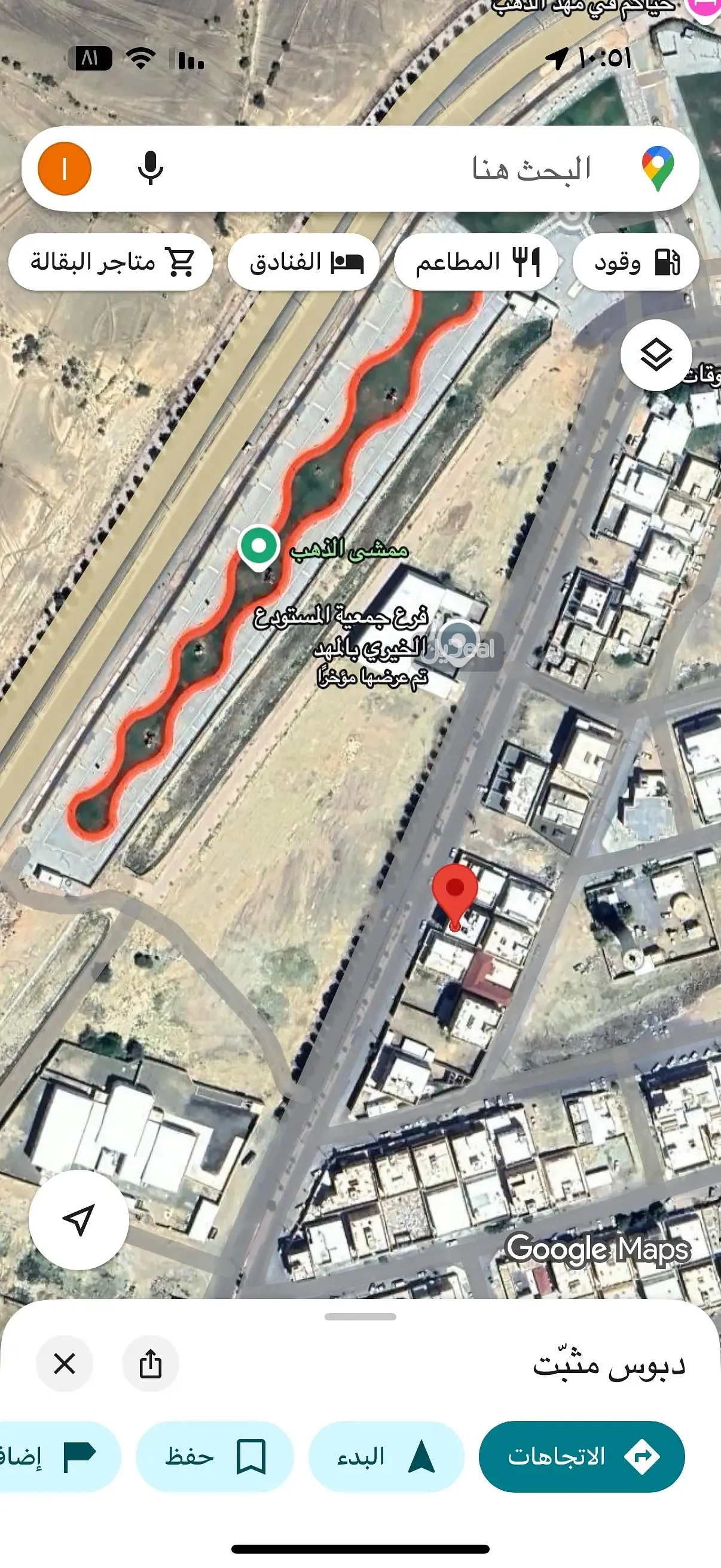The height and width of the screenshot is (1568, 721).
Task: Share the dropped pin location
Action: coord(150,1363)
